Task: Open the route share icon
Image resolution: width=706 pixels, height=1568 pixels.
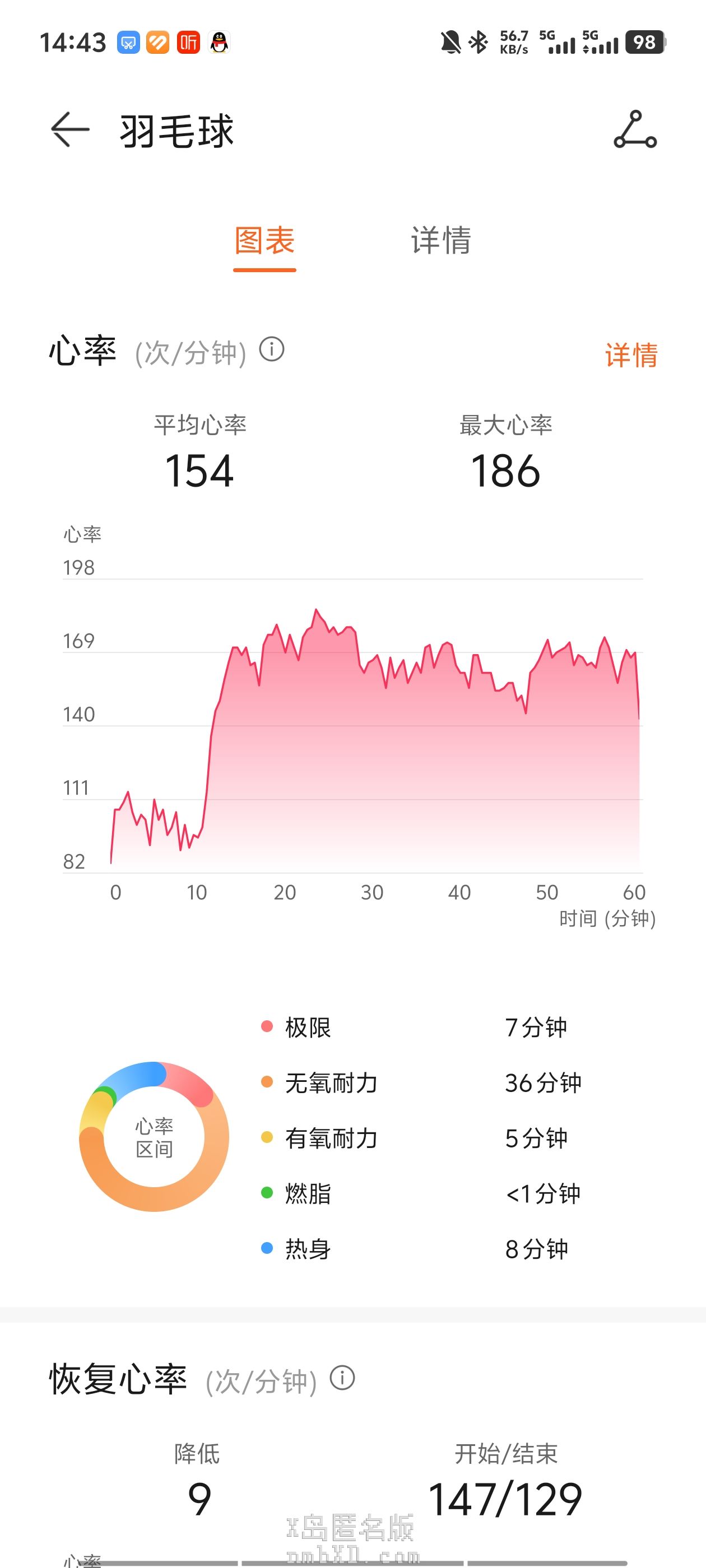Action: [x=635, y=130]
